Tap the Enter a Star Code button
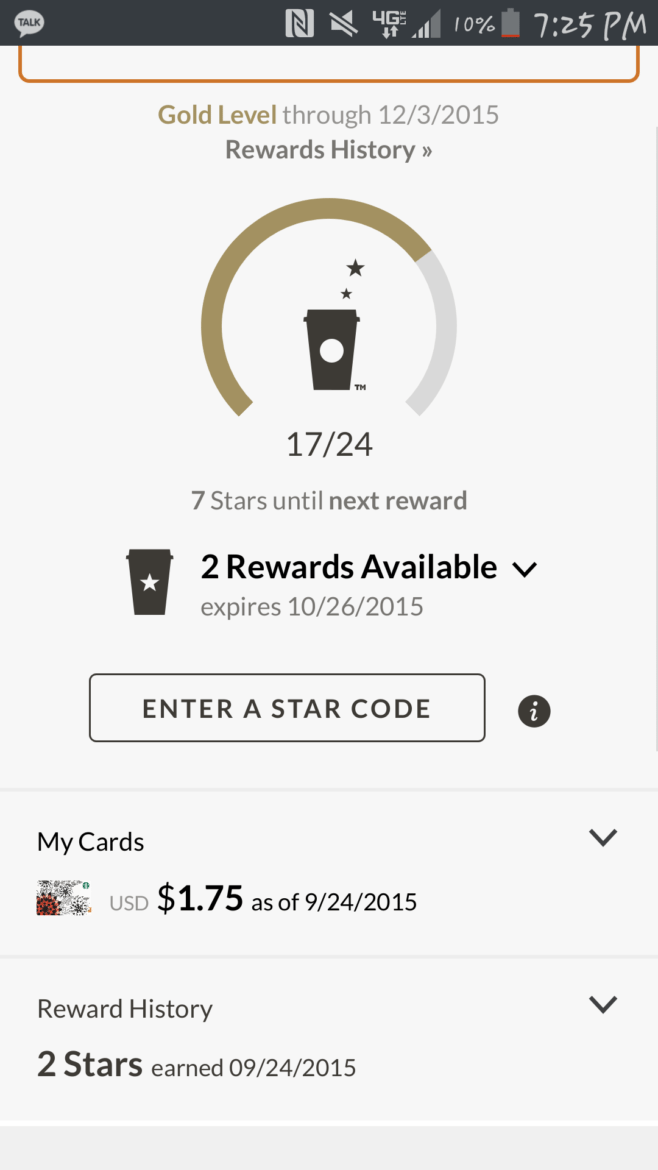 point(287,707)
